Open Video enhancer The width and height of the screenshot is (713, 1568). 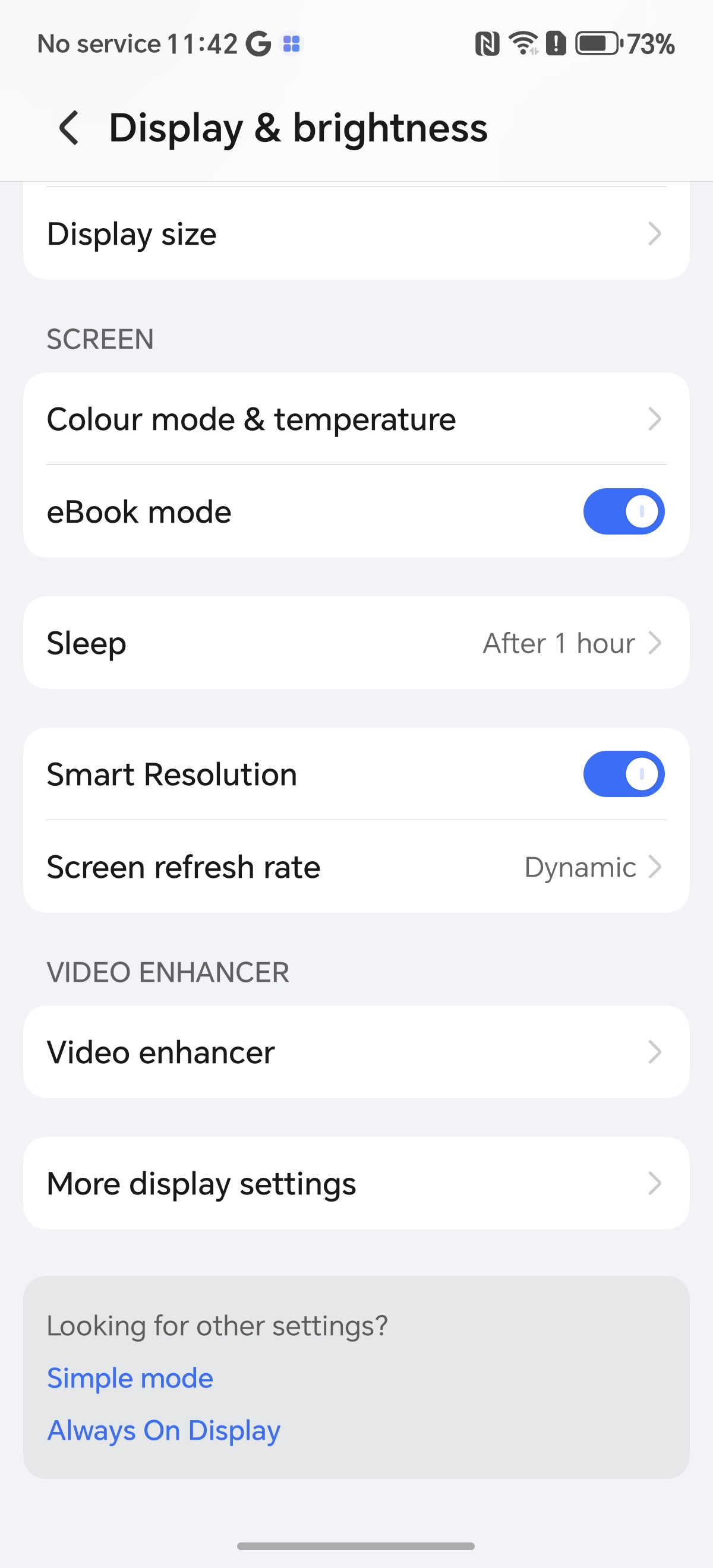356,1052
